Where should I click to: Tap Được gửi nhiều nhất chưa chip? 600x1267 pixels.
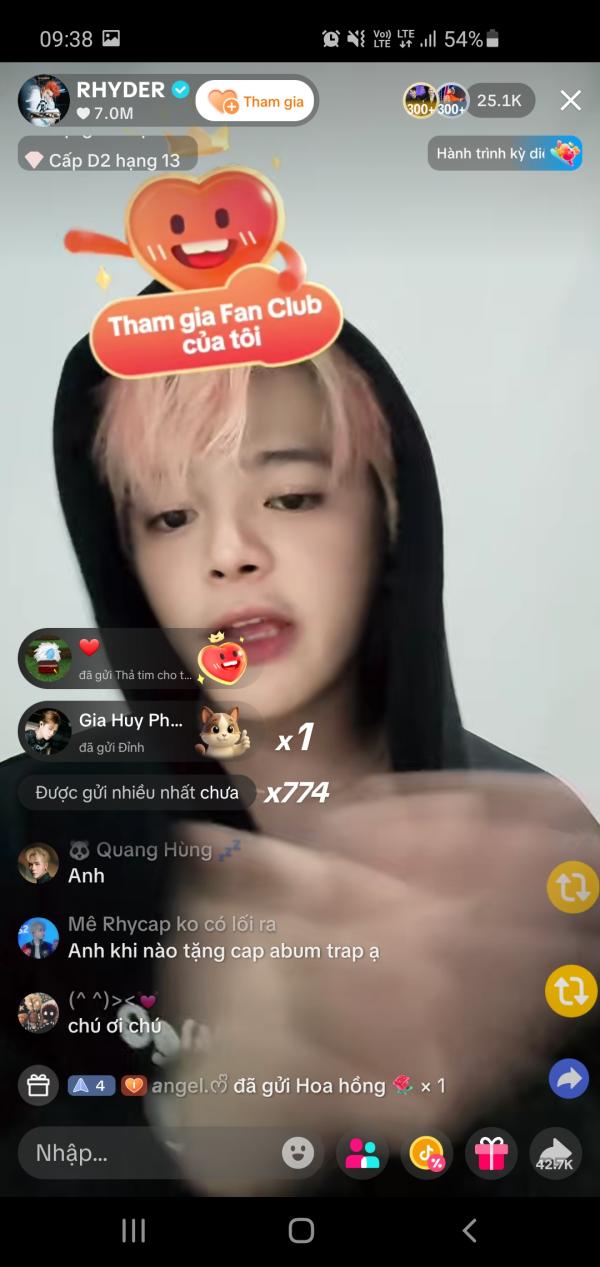[x=137, y=793]
